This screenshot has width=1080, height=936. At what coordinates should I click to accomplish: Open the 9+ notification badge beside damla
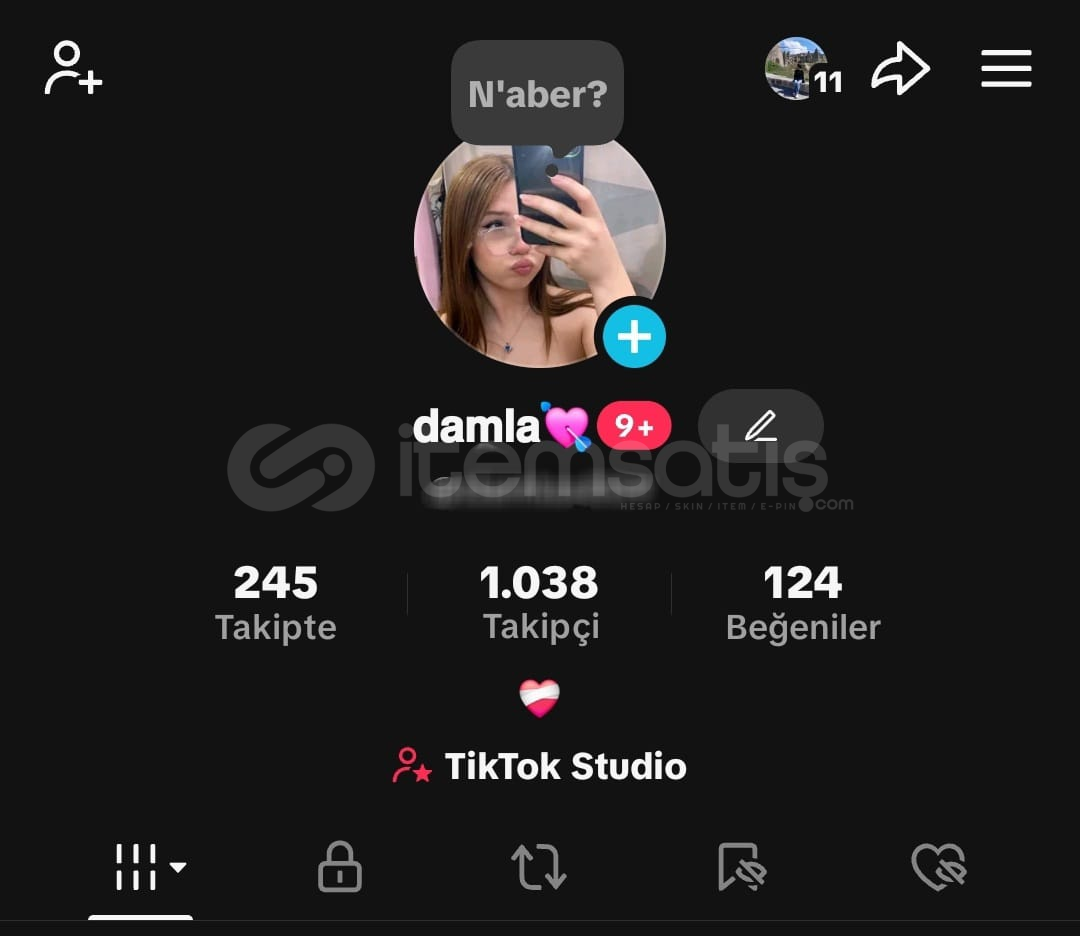coord(634,427)
